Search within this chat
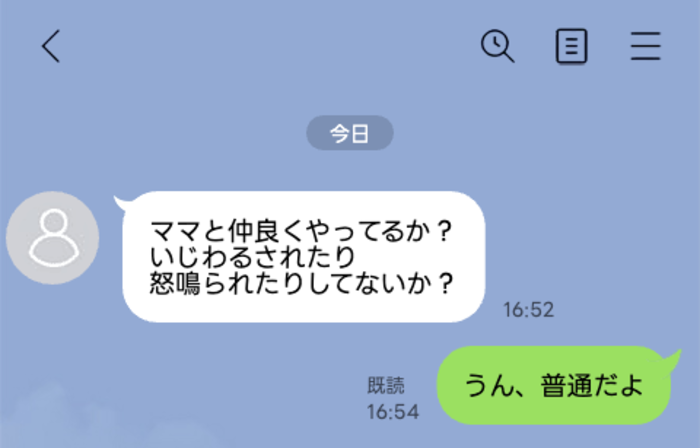 click(497, 46)
